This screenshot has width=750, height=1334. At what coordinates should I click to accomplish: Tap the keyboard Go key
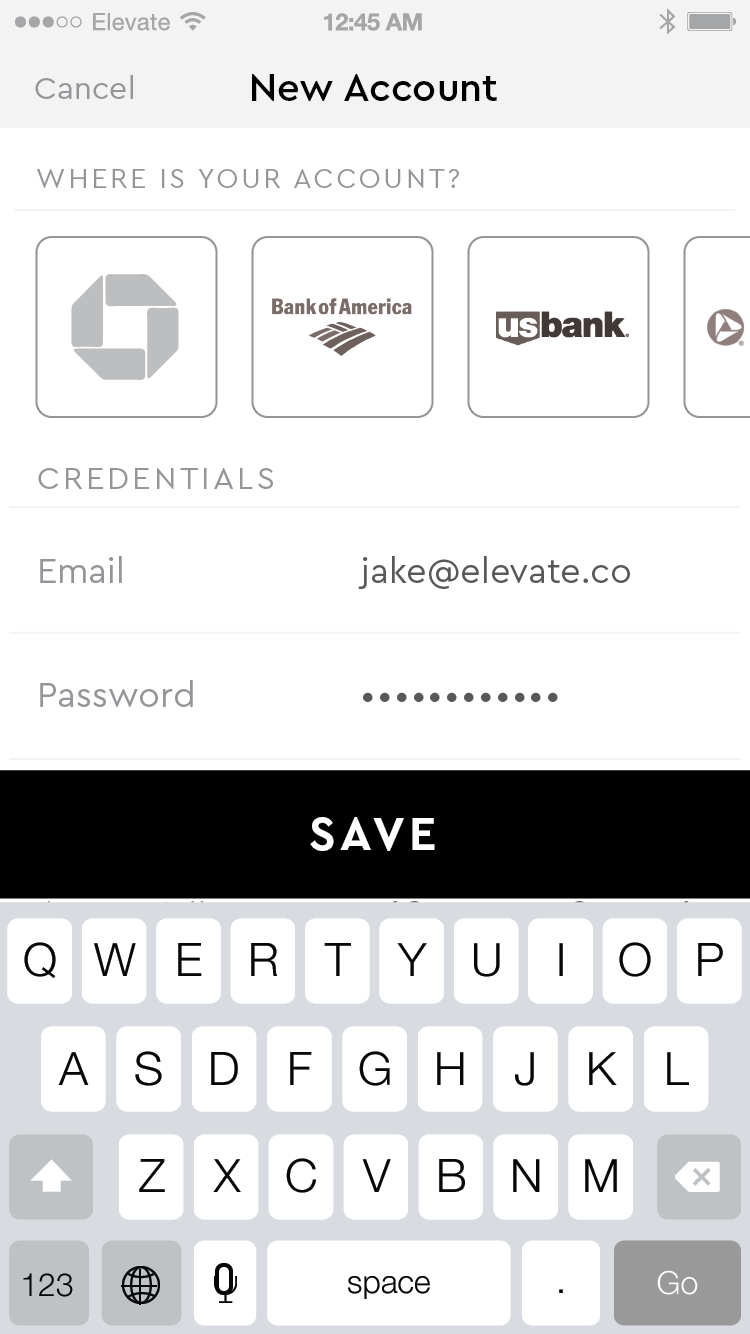click(x=677, y=1283)
